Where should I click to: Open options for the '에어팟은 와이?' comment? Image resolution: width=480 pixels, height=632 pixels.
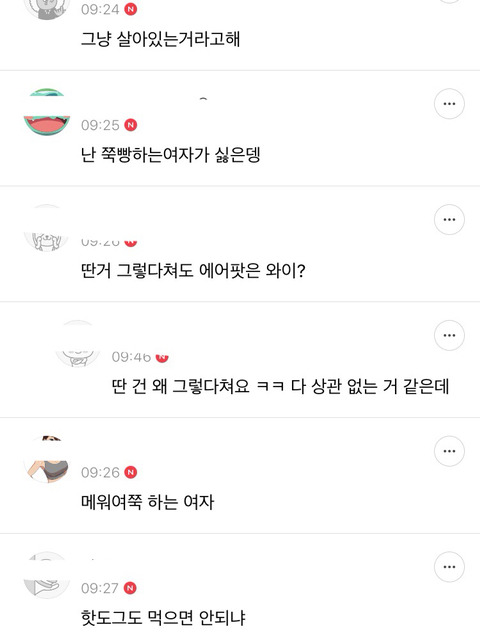[449, 219]
